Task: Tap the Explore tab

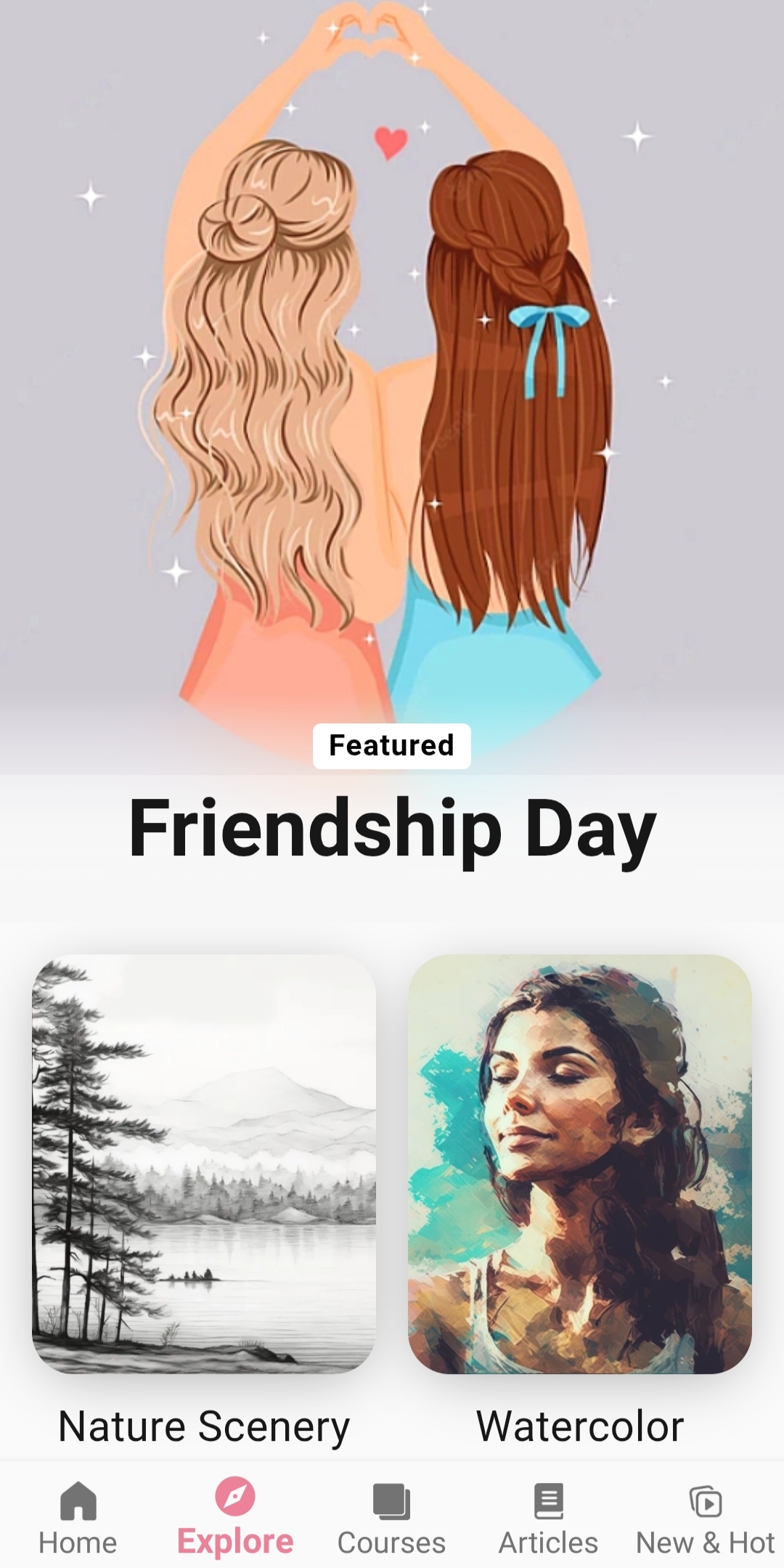Action: [235, 1516]
